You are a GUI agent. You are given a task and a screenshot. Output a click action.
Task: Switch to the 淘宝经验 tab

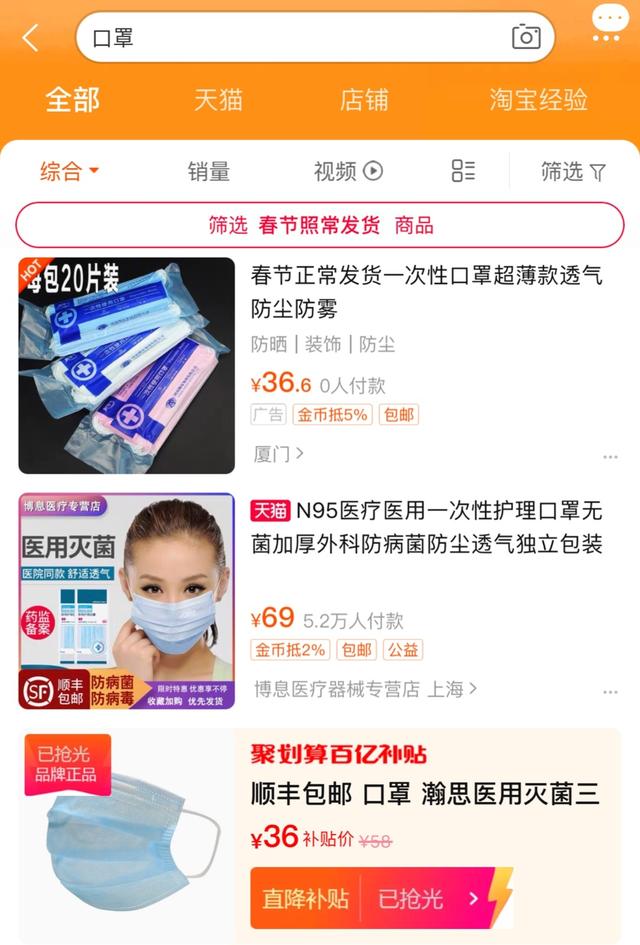pos(538,100)
